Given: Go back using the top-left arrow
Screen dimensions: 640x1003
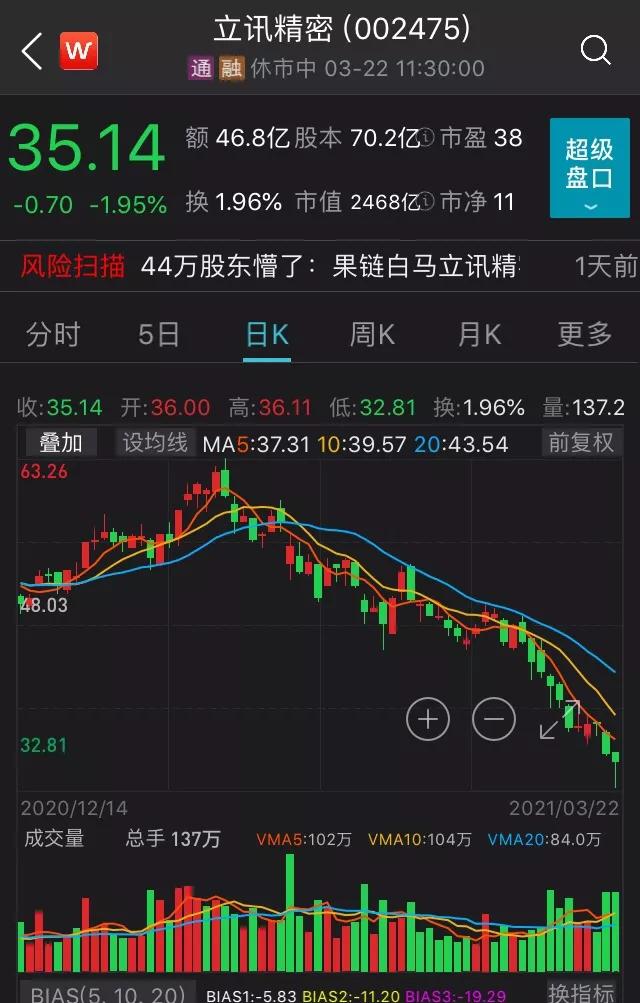Looking at the screenshot, I should (32, 50).
